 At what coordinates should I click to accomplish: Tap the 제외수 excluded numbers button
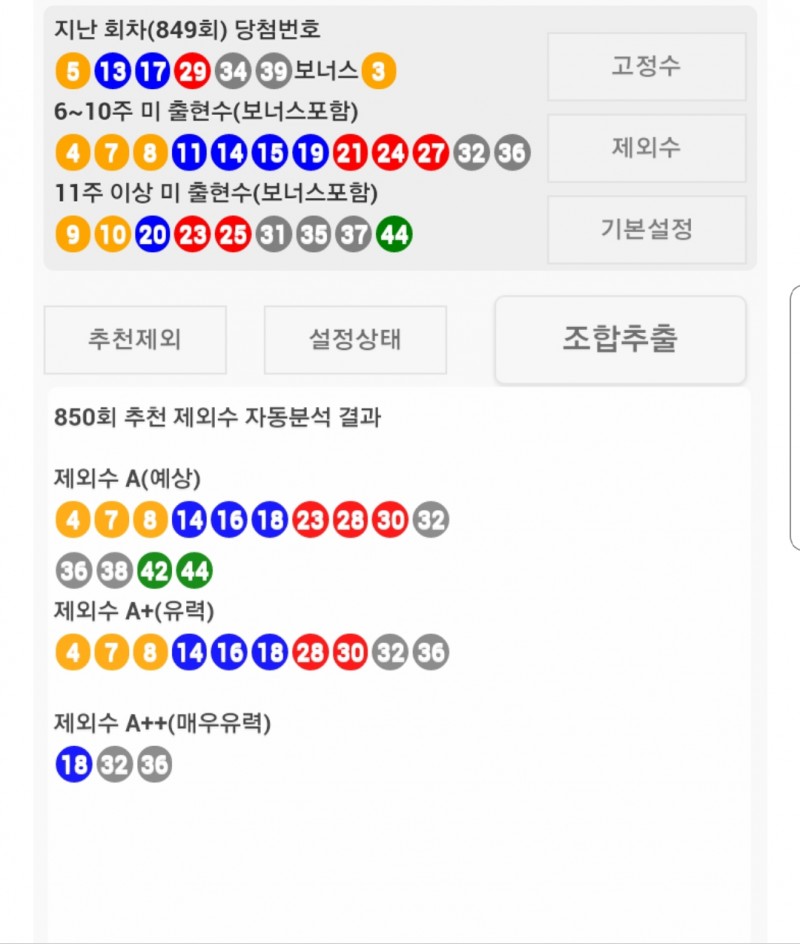(646, 148)
